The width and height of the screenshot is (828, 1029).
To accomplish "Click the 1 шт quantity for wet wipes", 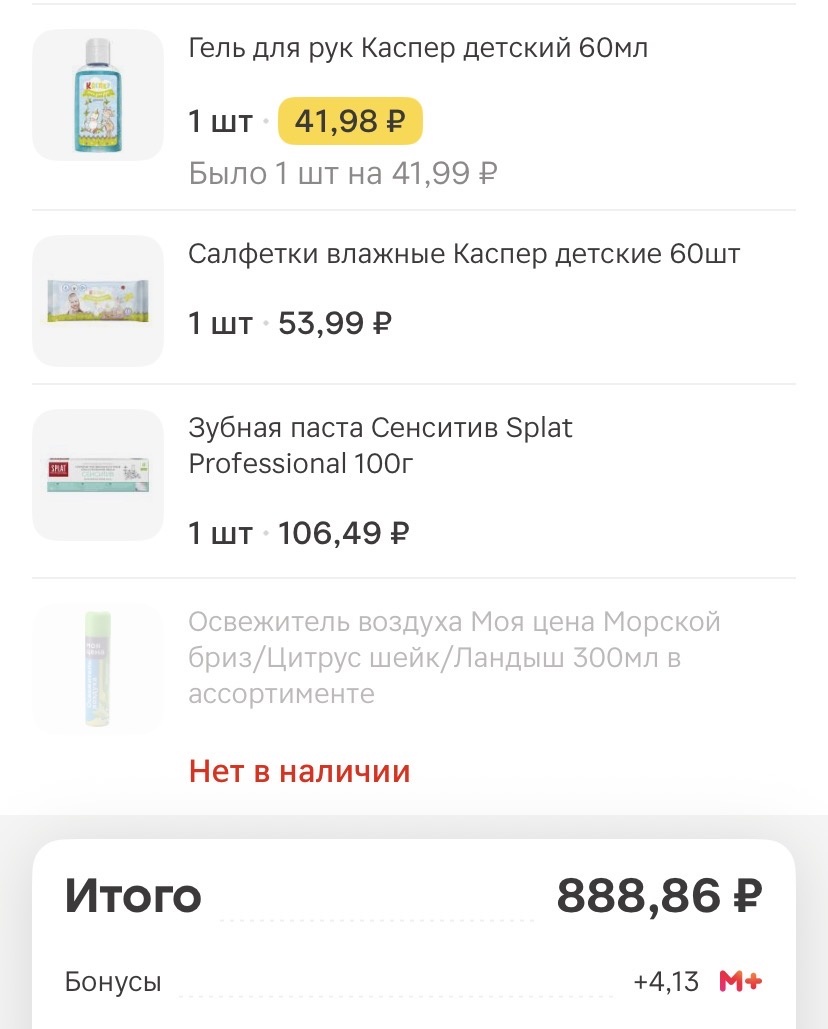I will 221,322.
